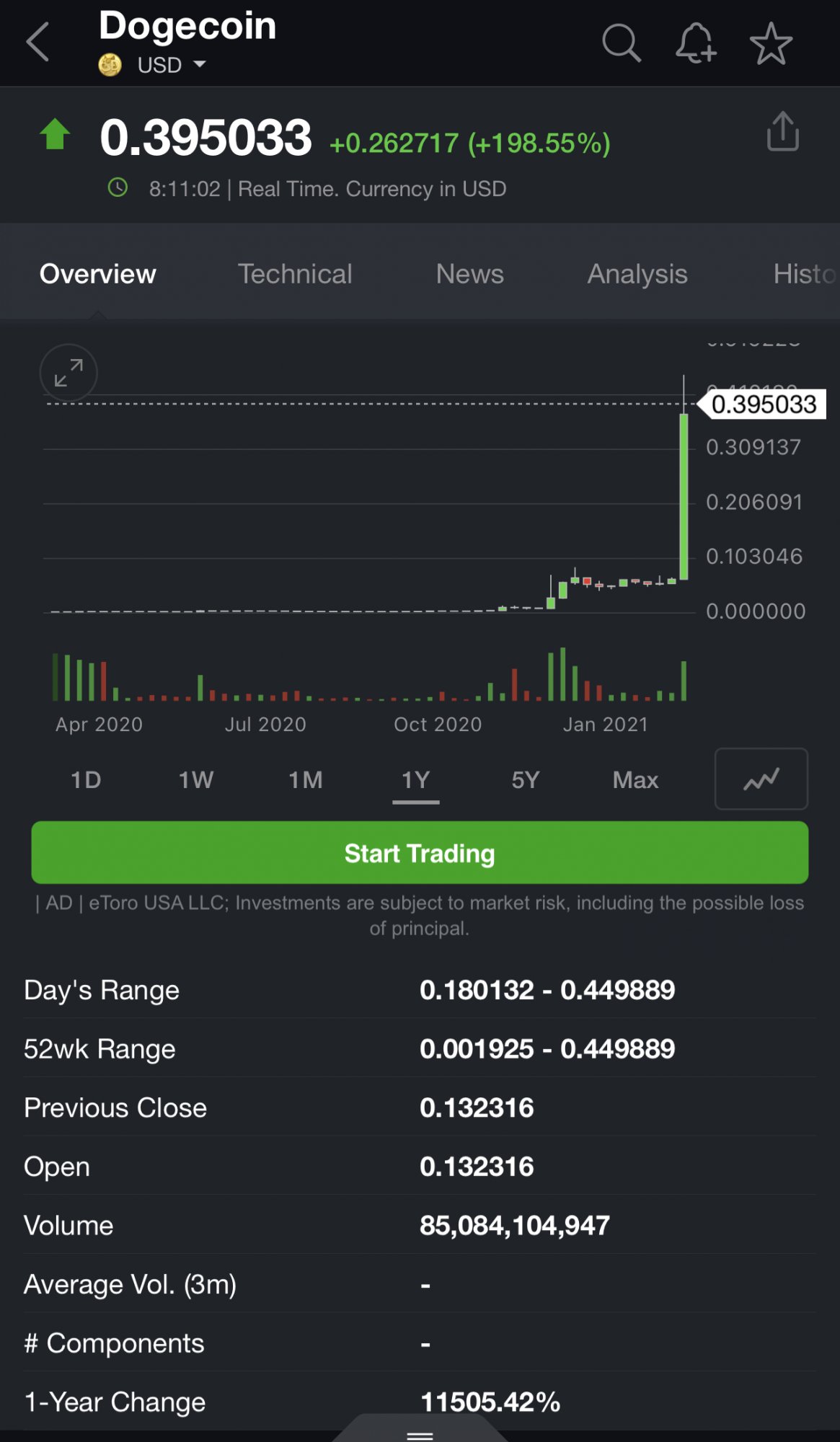Open the Historical data tab
Image resolution: width=840 pixels, height=1442 pixels.
coord(803,274)
